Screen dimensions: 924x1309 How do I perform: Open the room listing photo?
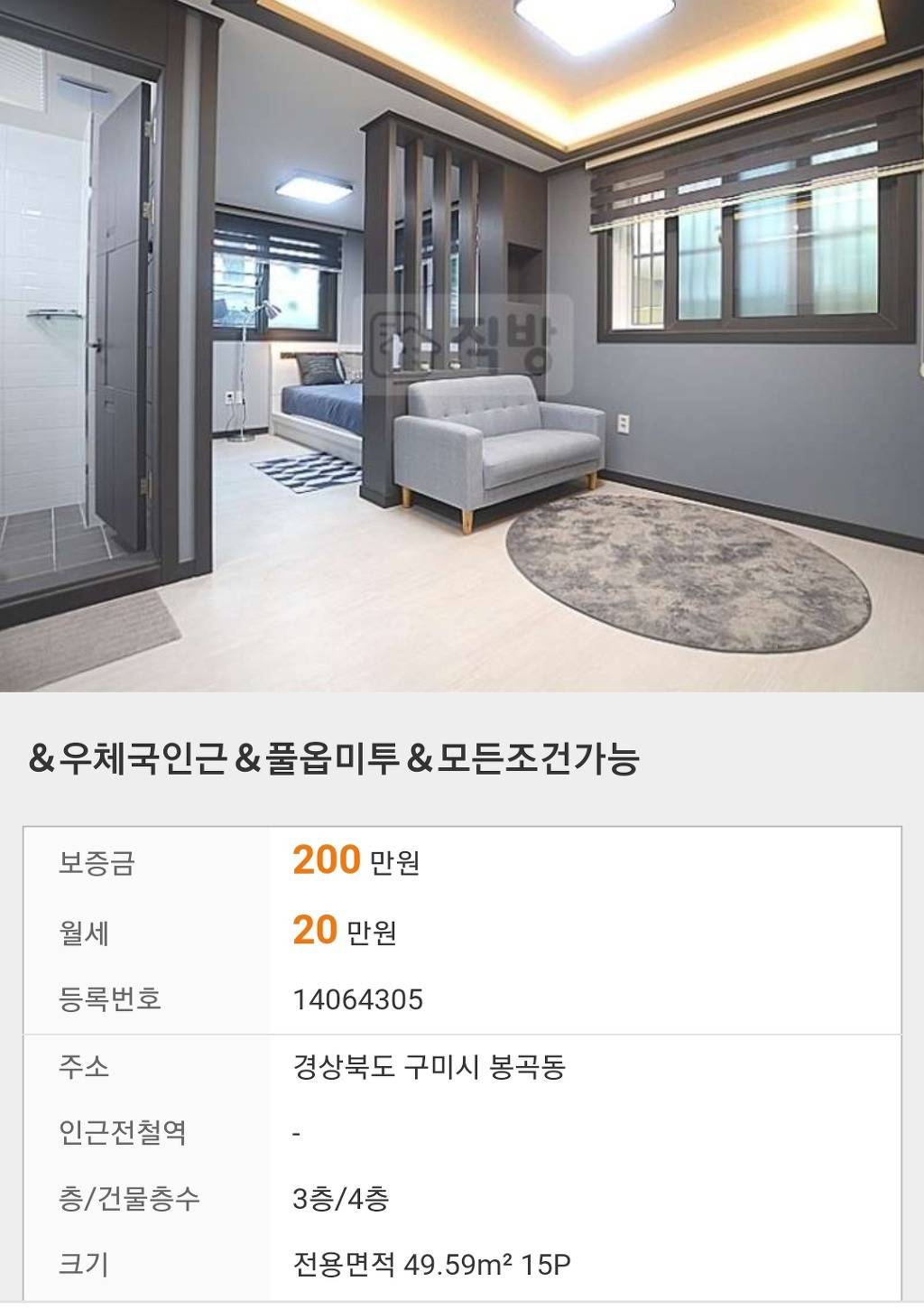[462, 345]
